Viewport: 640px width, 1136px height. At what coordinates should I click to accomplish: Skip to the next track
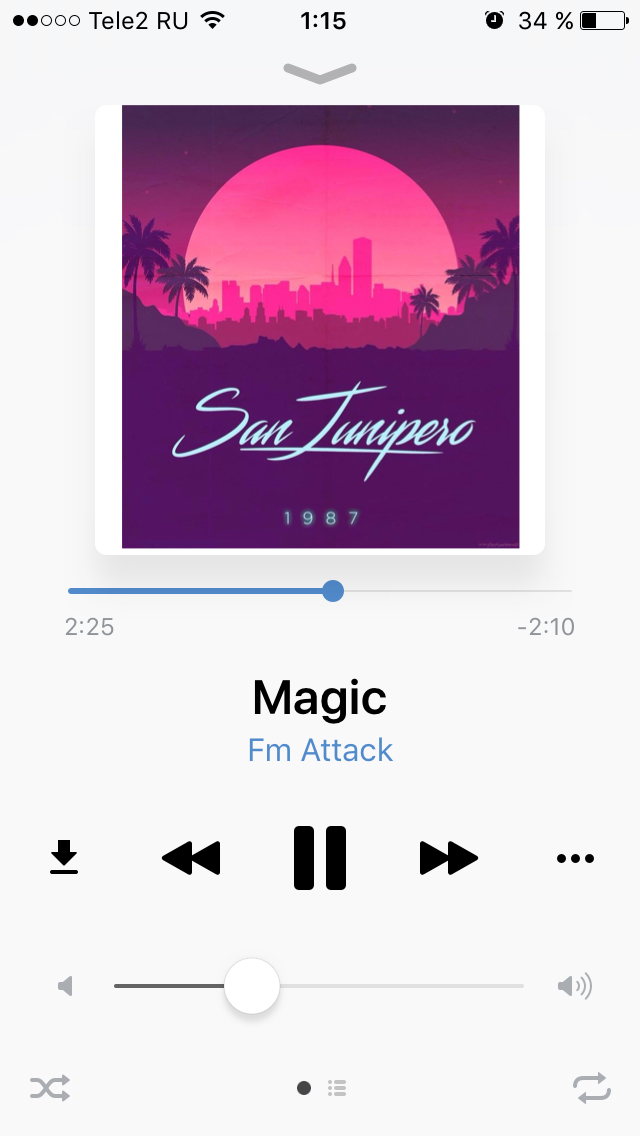pos(449,858)
